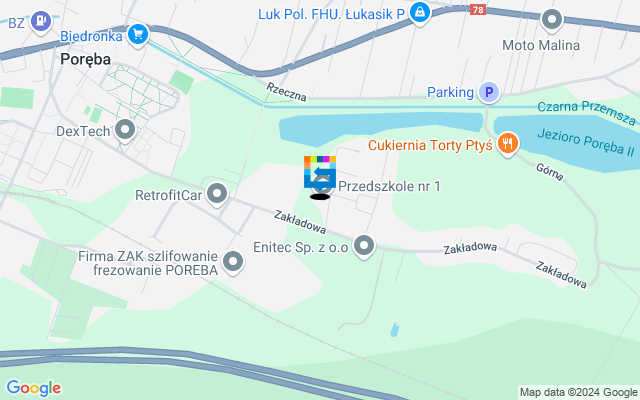This screenshot has height=400, width=640.
Task: Open the BZ gas station pin
Action: (x=40, y=18)
